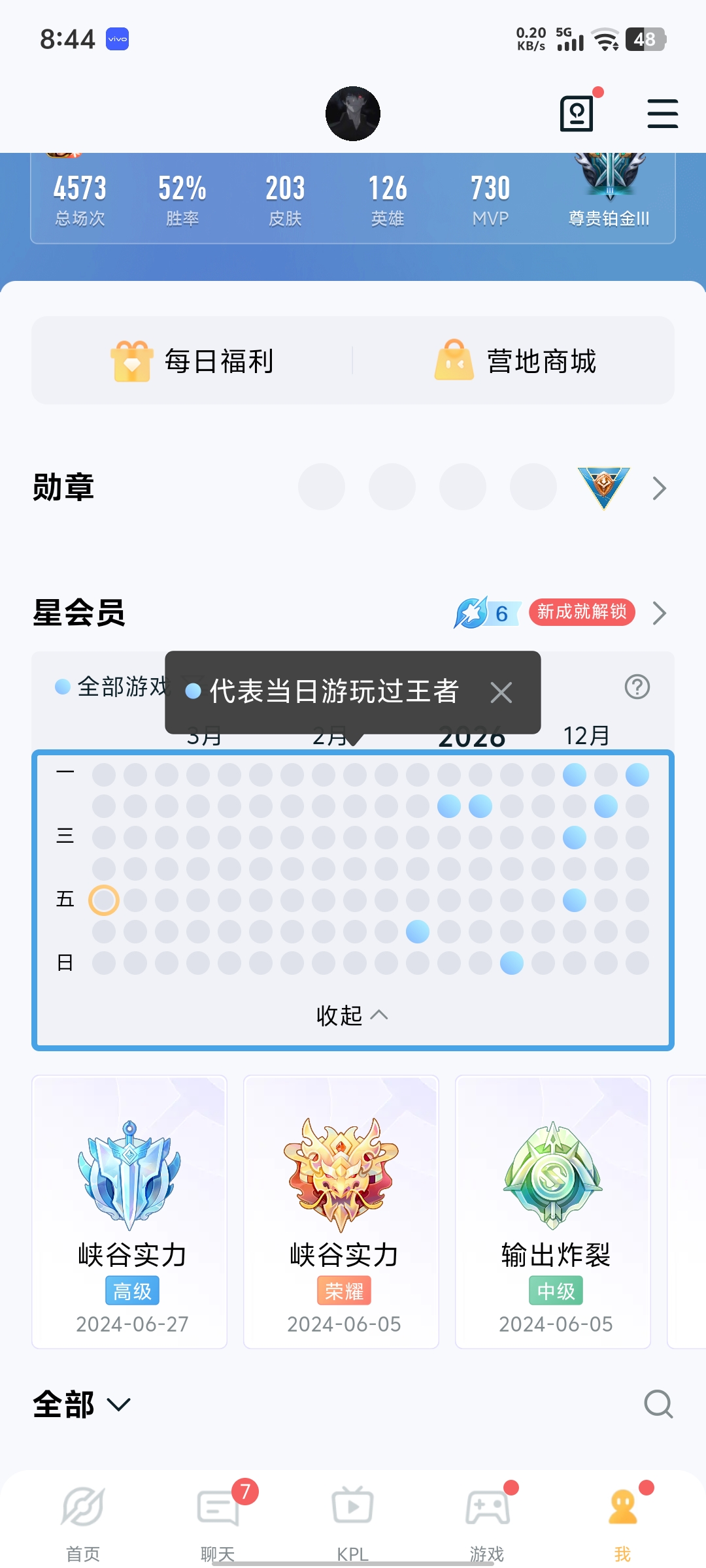Open 星会员 membership details
Viewport: 706px width, 1568px height.
pos(659,613)
